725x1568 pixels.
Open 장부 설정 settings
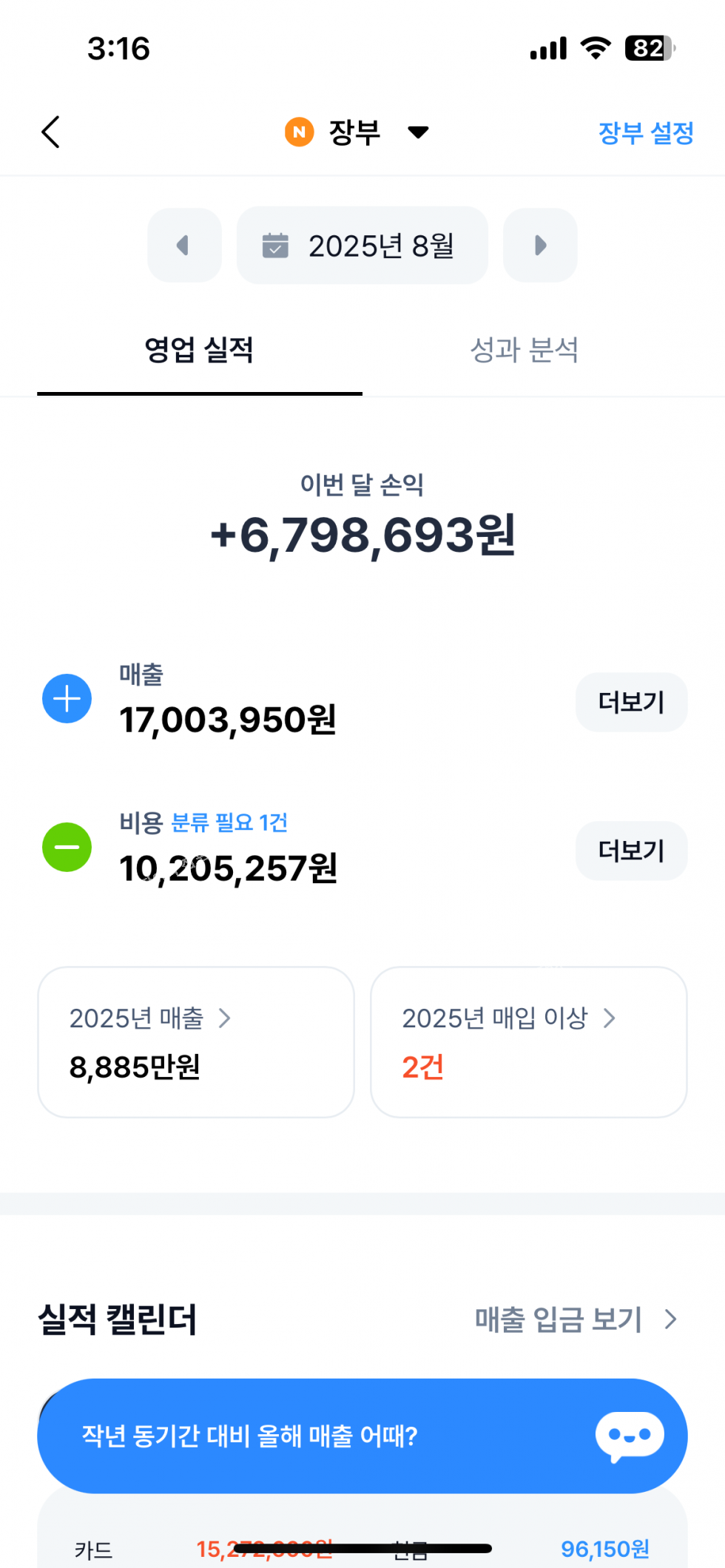tap(645, 133)
